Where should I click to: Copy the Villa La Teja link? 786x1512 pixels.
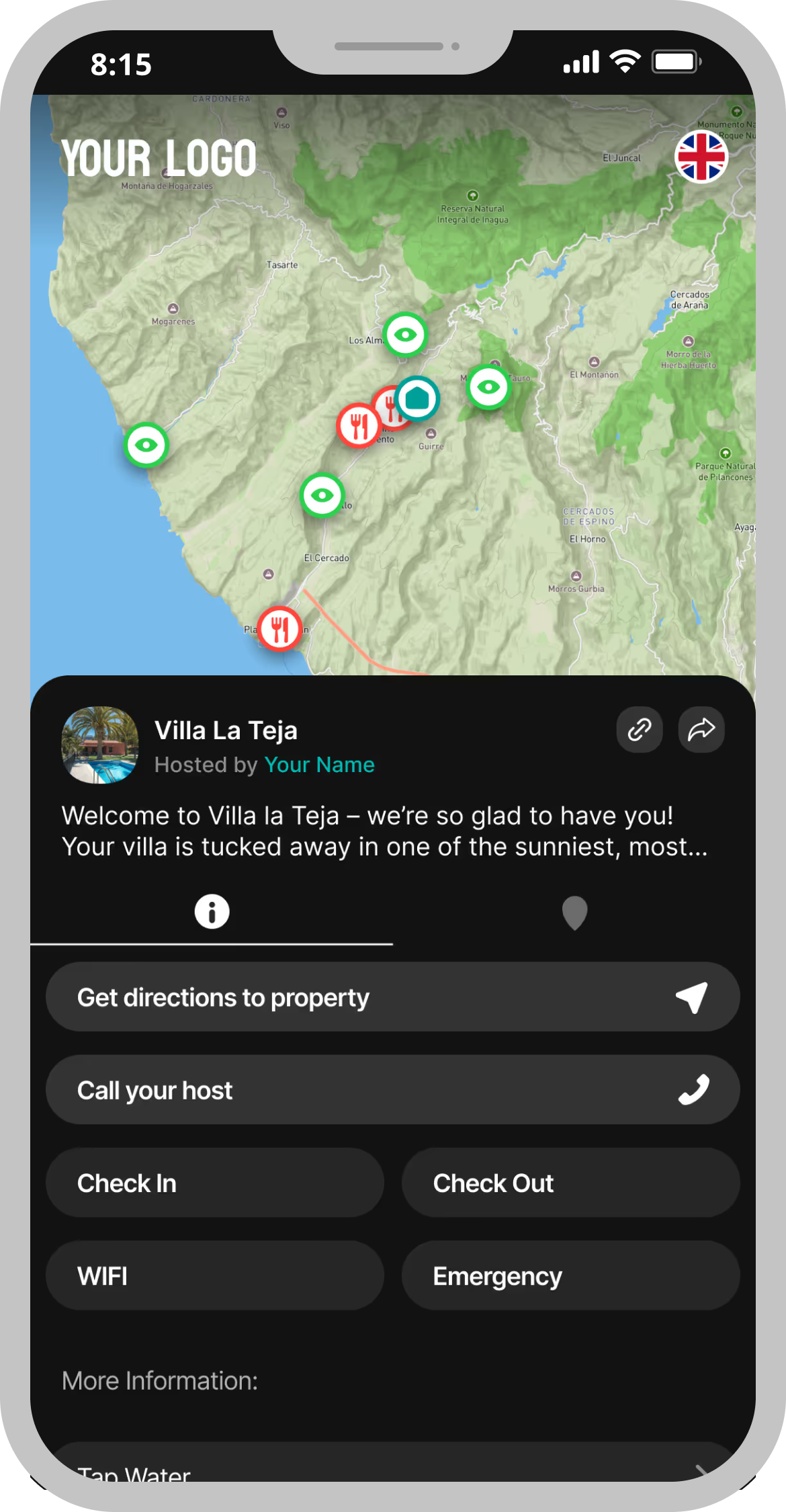(640, 729)
